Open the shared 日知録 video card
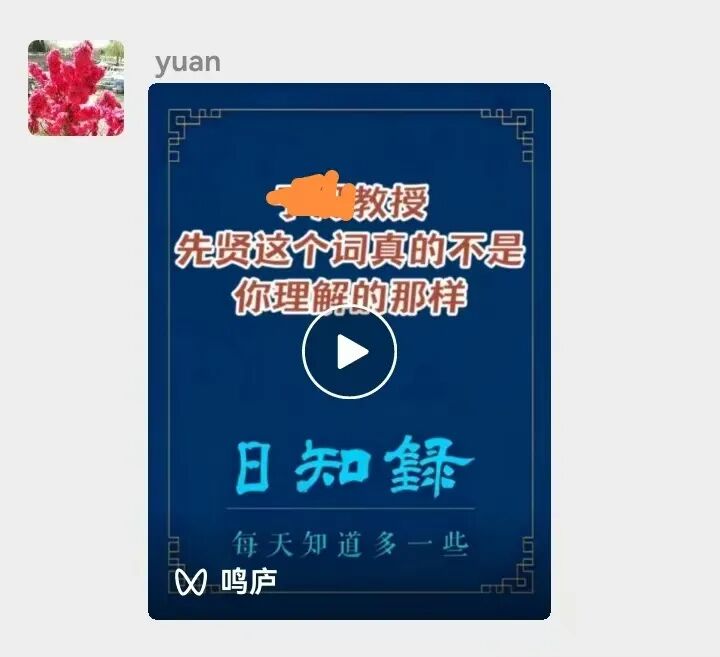The height and width of the screenshot is (657, 720). [349, 352]
